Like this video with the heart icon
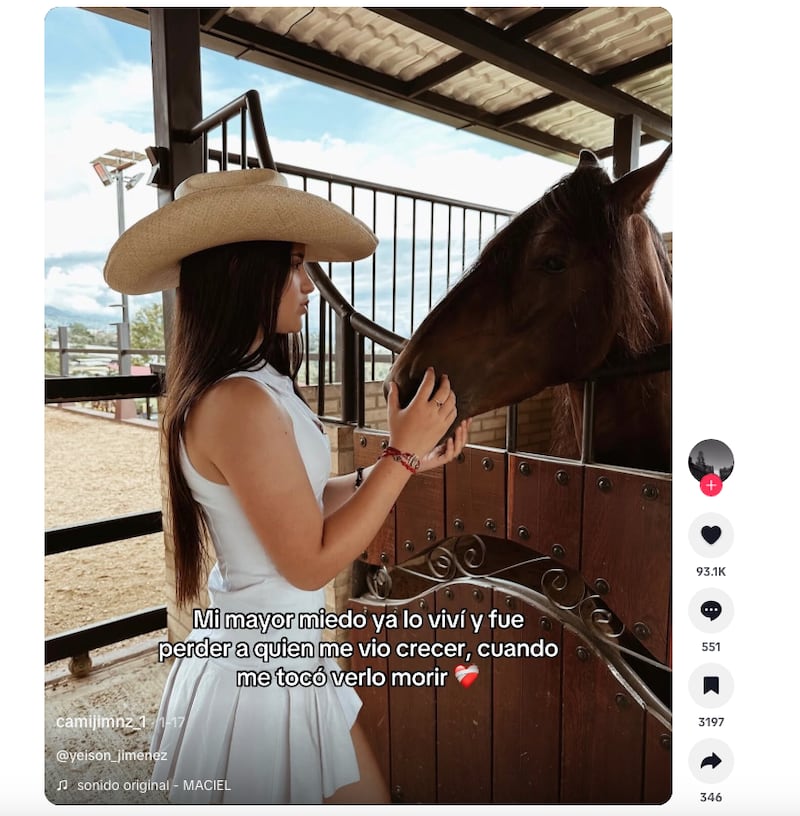 click(x=710, y=535)
